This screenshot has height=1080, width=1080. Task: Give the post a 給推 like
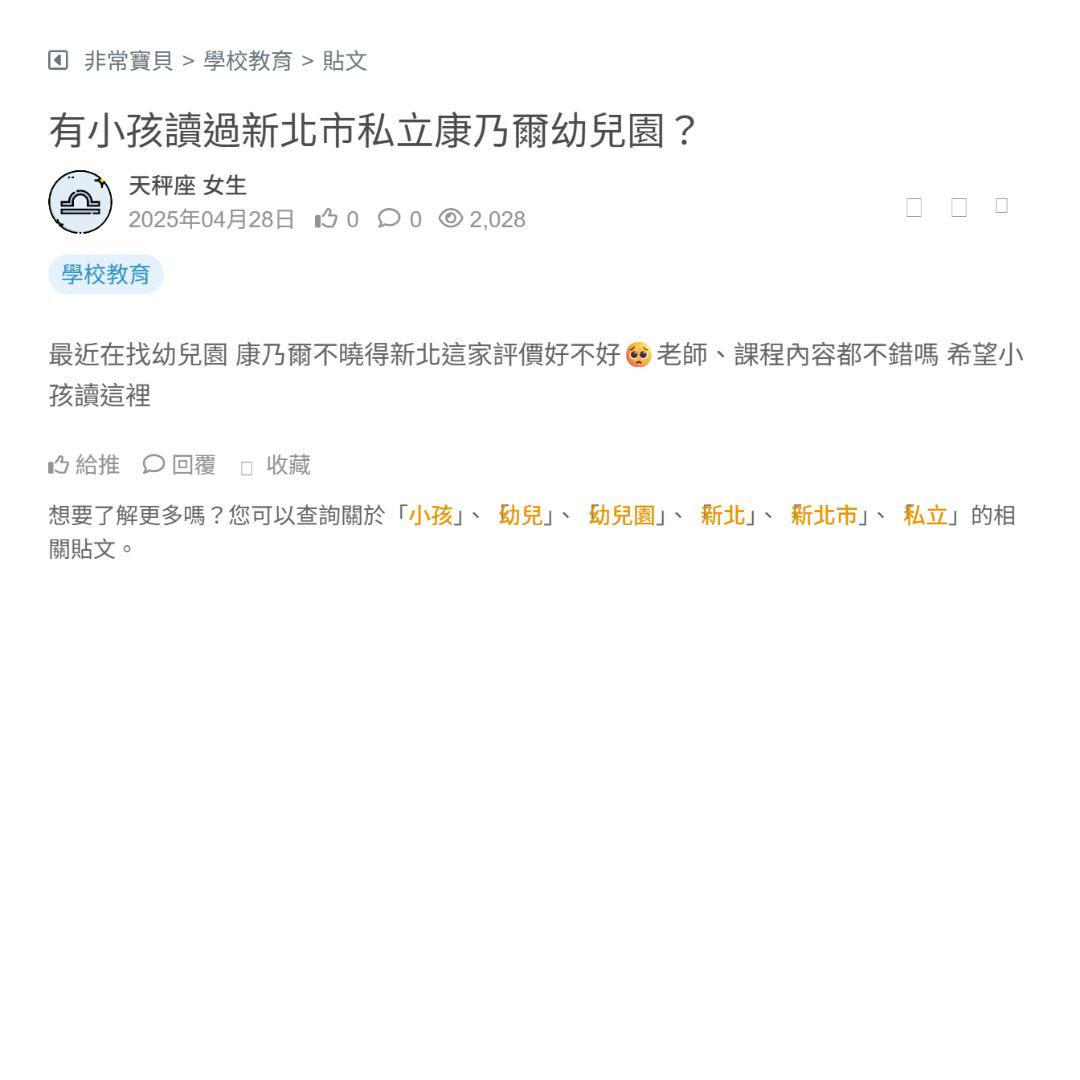tap(85, 465)
